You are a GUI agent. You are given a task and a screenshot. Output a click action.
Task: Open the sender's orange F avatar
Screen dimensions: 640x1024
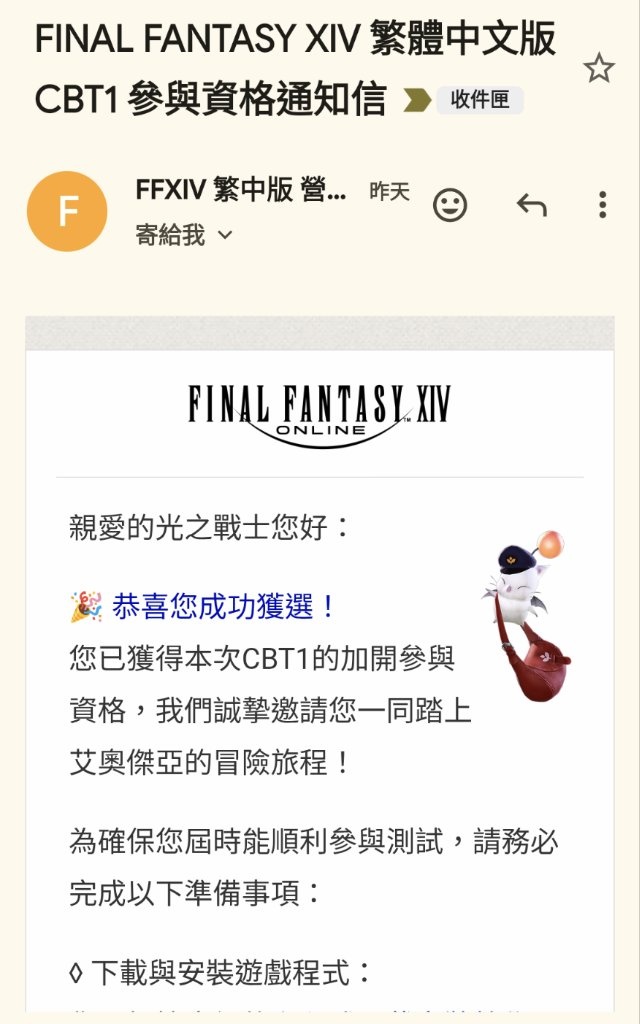pyautogui.click(x=67, y=211)
